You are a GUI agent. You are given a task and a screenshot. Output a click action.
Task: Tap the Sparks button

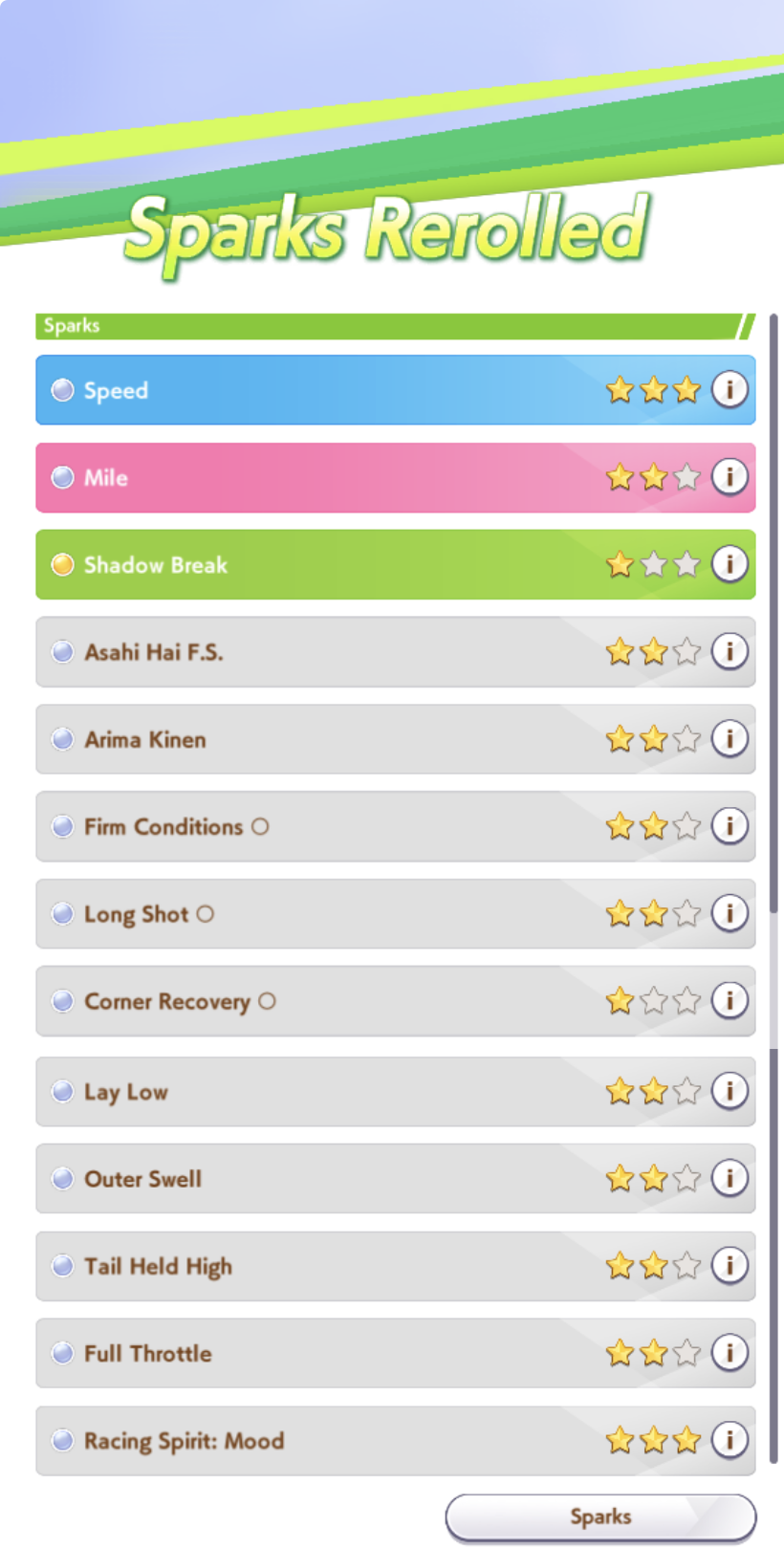600,1516
